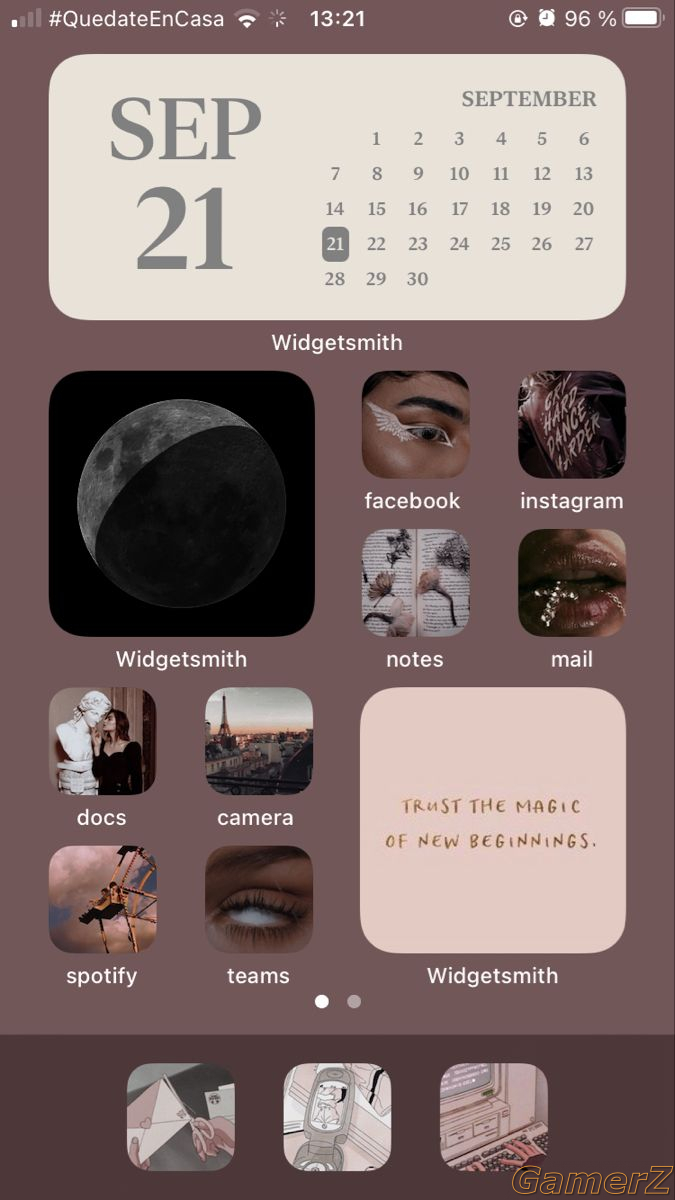Launch the instagram app
Viewport: 675px width, 1200px height.
click(x=571, y=425)
